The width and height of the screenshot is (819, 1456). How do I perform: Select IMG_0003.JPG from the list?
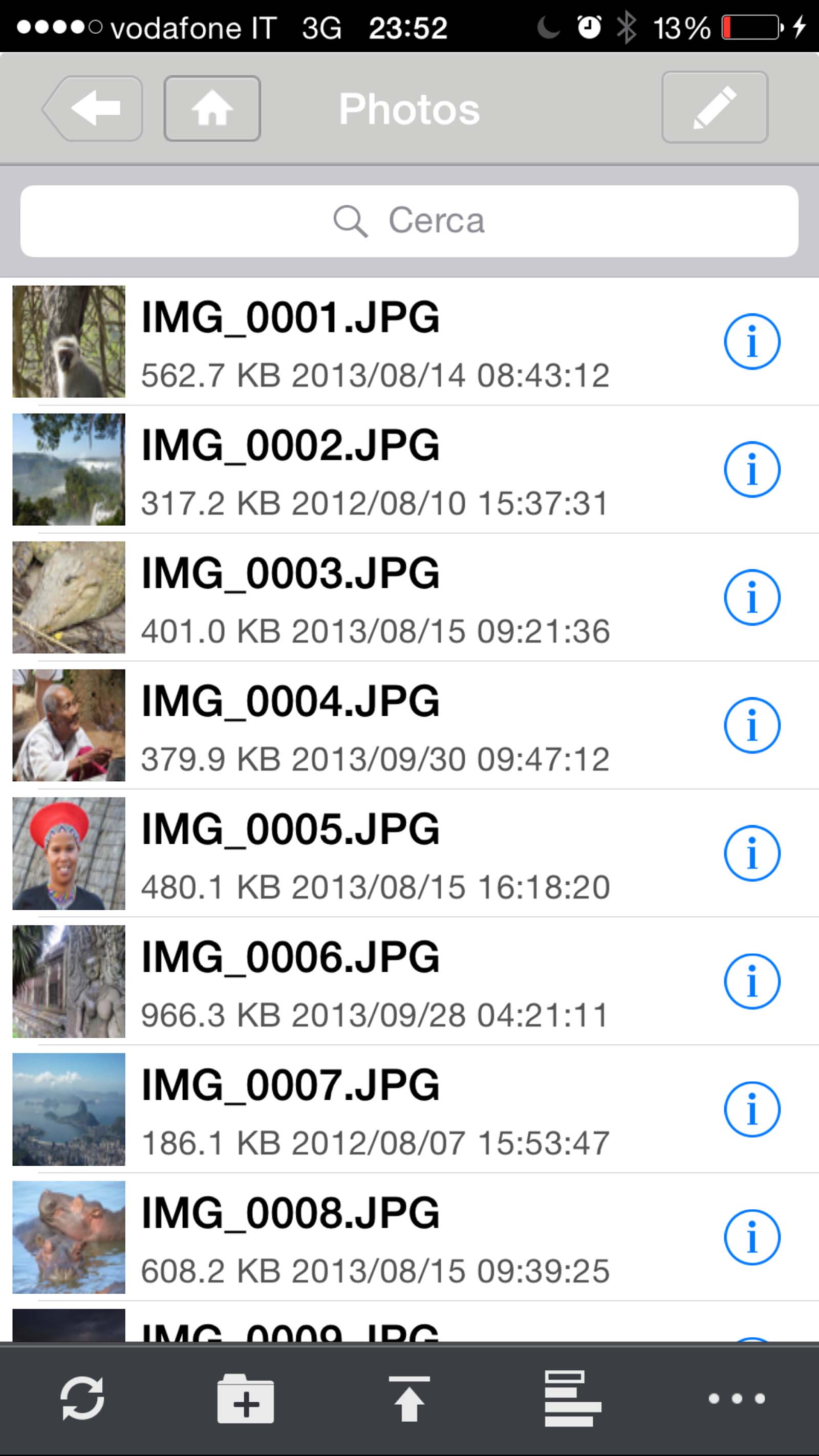(339, 597)
